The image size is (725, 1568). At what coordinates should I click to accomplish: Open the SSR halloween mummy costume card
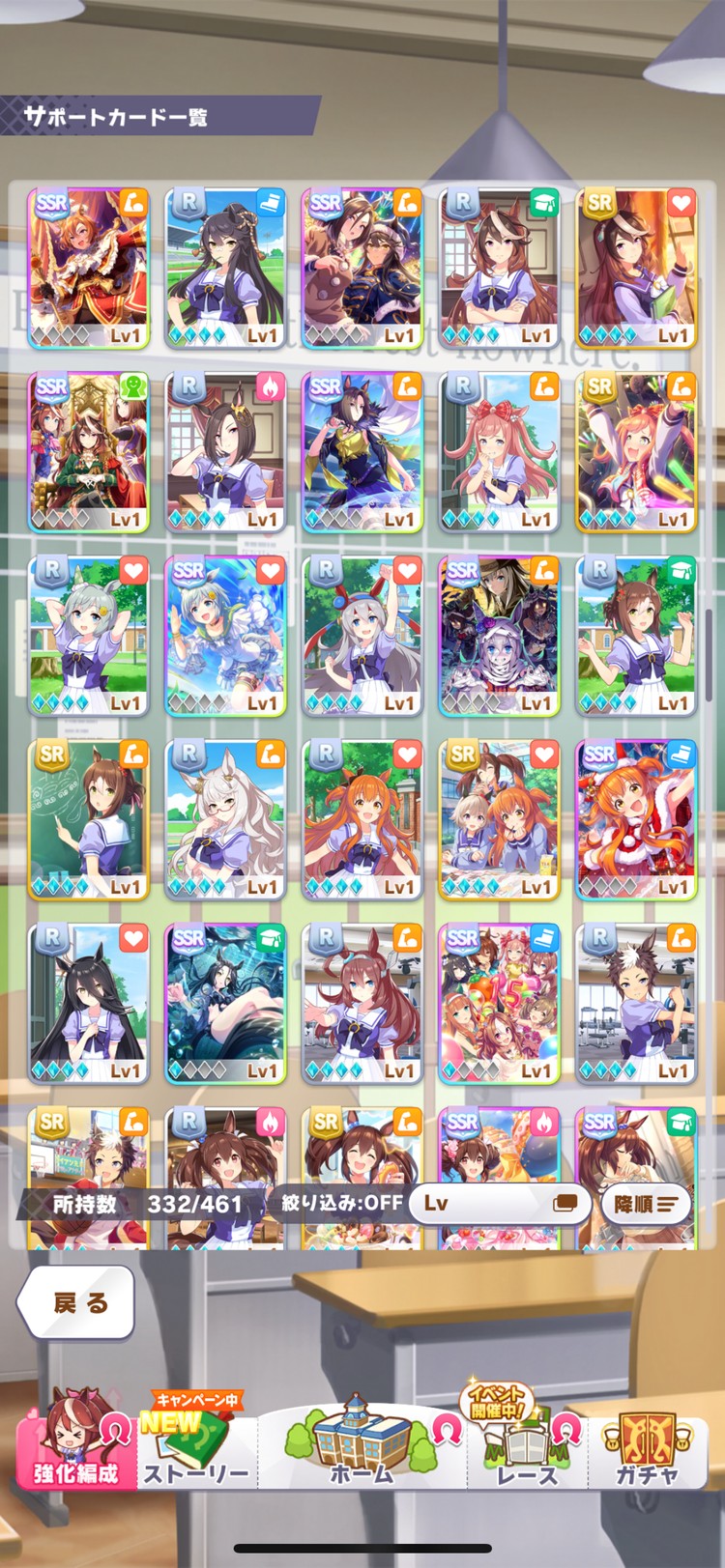pyautogui.click(x=499, y=636)
